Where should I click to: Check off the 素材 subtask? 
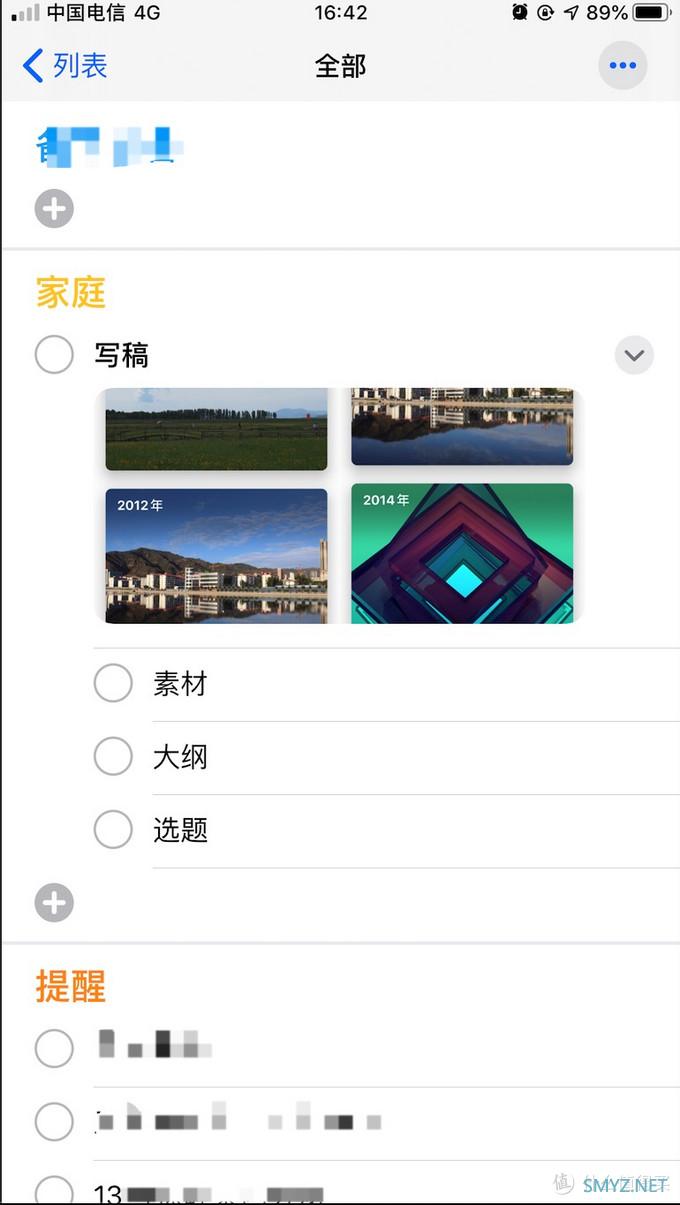pyautogui.click(x=113, y=684)
